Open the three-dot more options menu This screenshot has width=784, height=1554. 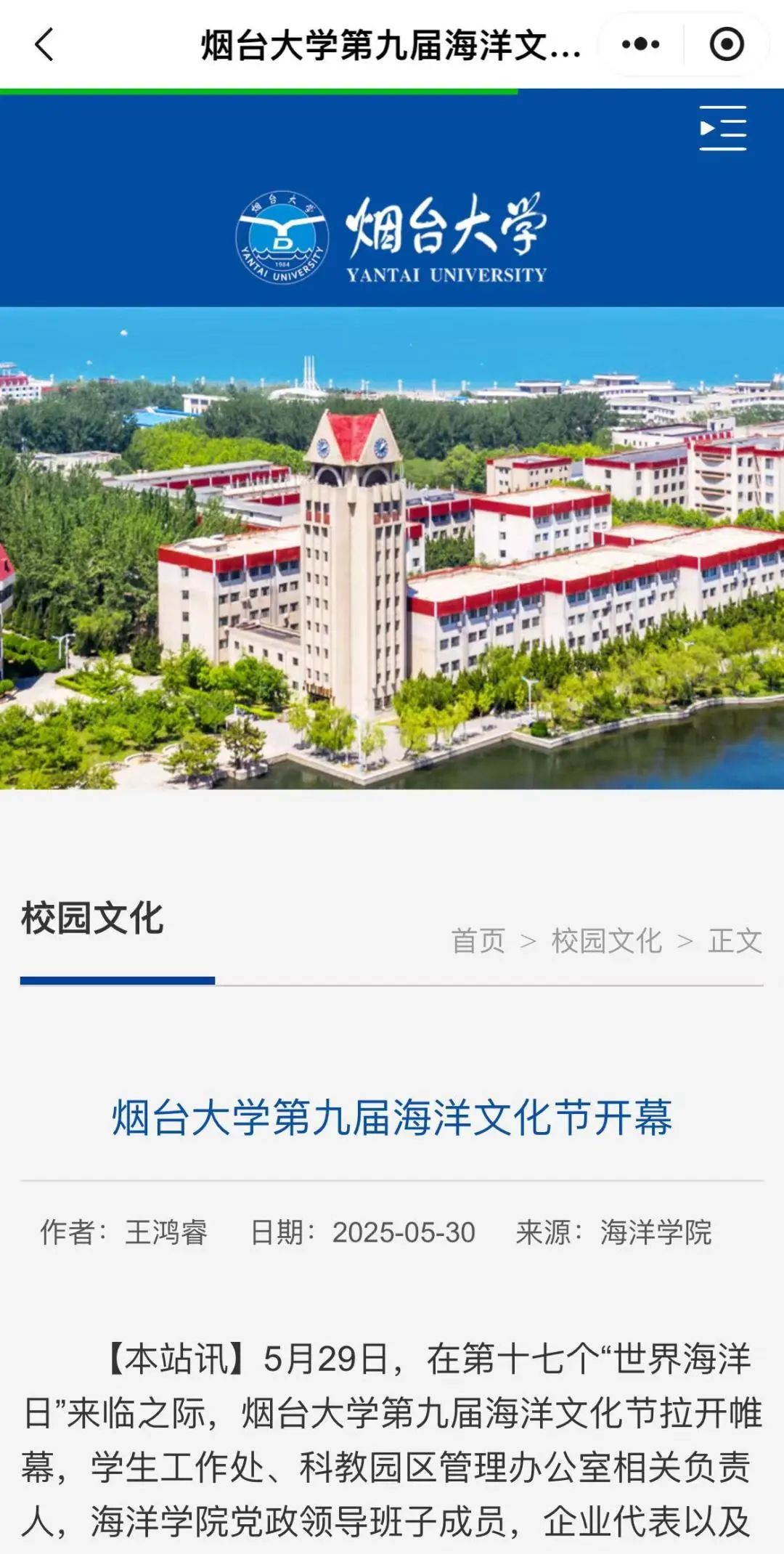[x=640, y=44]
